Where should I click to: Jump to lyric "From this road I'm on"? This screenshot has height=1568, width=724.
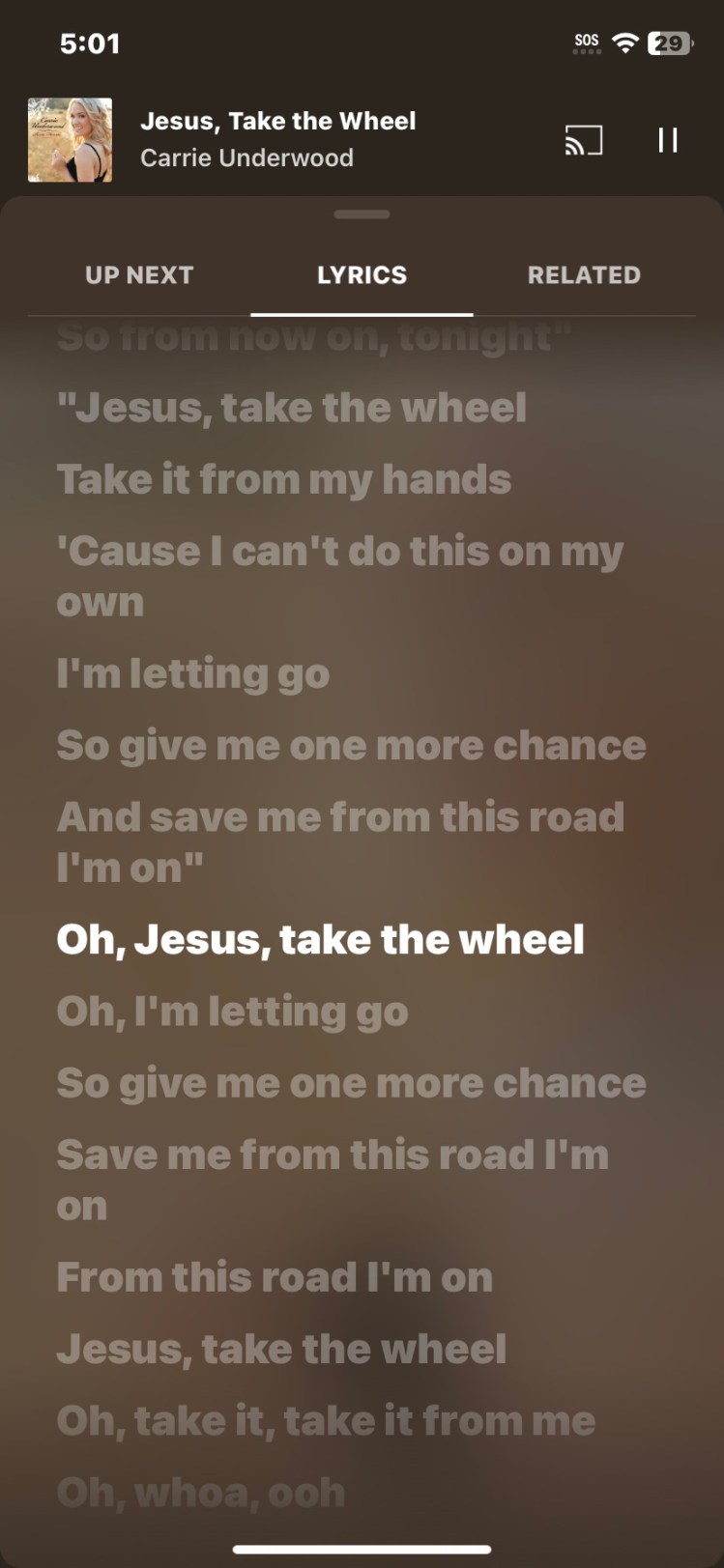click(275, 1277)
